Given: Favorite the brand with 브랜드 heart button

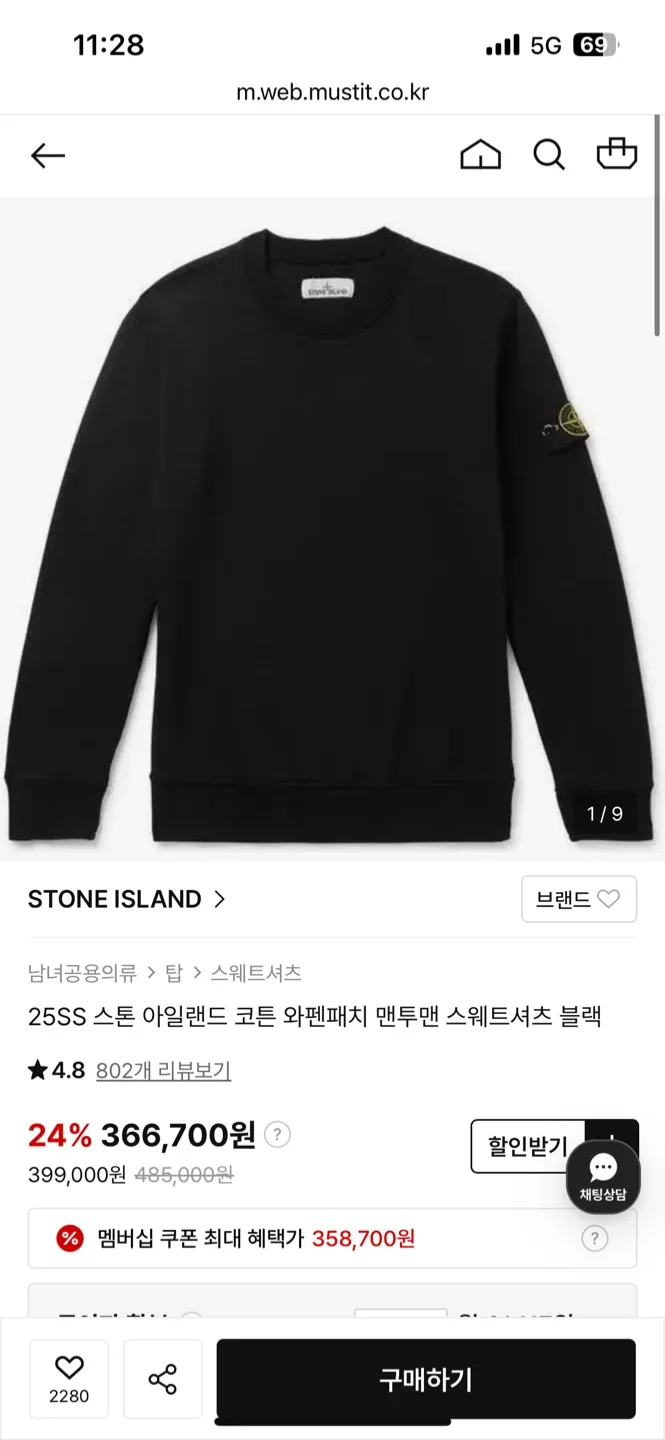Looking at the screenshot, I should pos(578,899).
